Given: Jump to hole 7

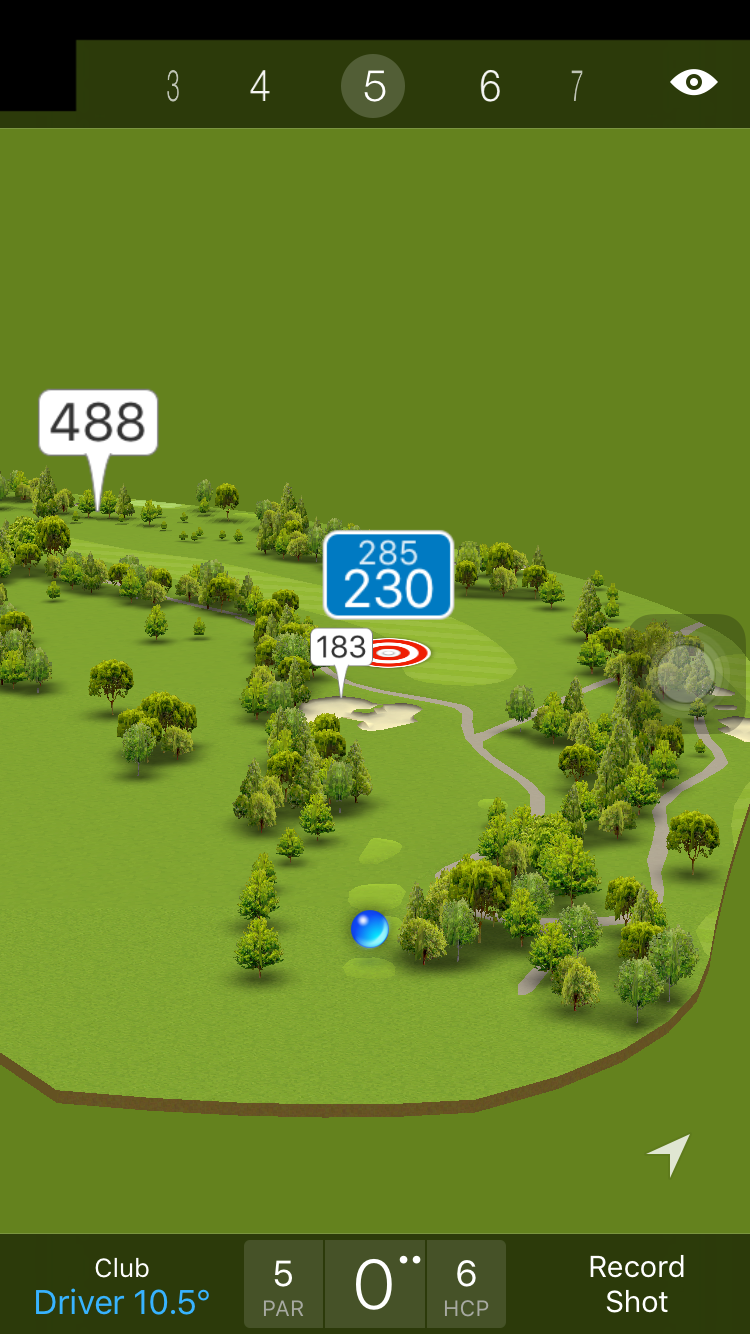Looking at the screenshot, I should pyautogui.click(x=576, y=87).
